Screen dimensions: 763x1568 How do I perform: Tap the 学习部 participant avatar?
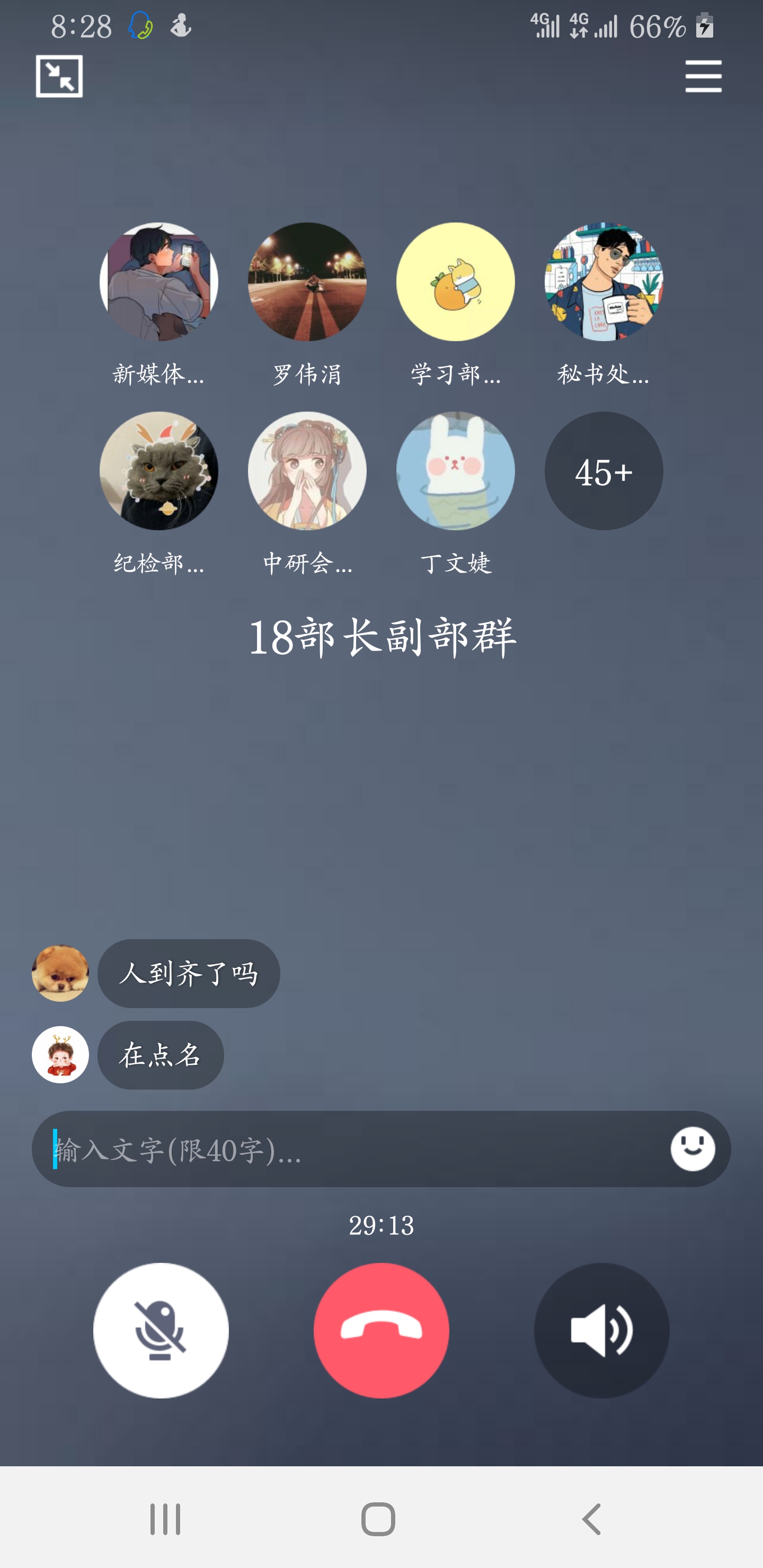(456, 282)
